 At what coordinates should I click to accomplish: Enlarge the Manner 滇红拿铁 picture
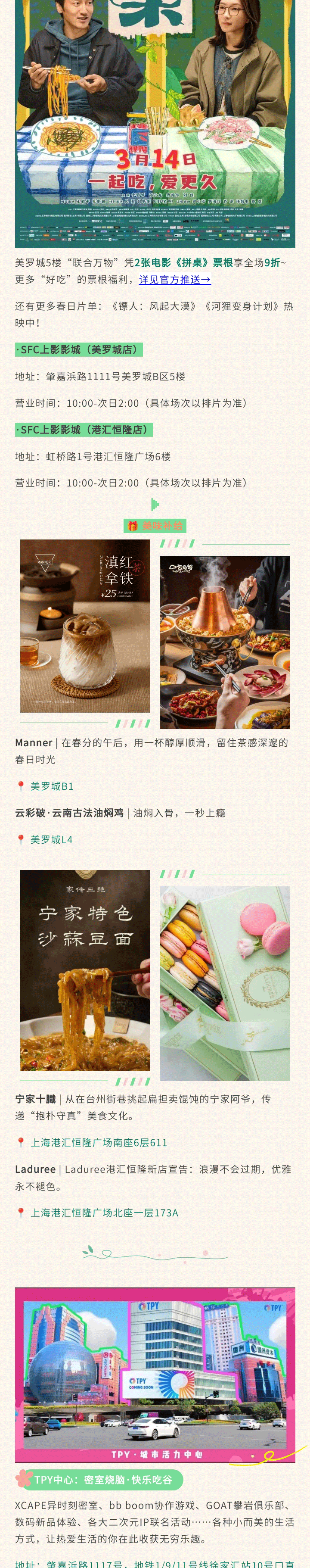[85, 626]
